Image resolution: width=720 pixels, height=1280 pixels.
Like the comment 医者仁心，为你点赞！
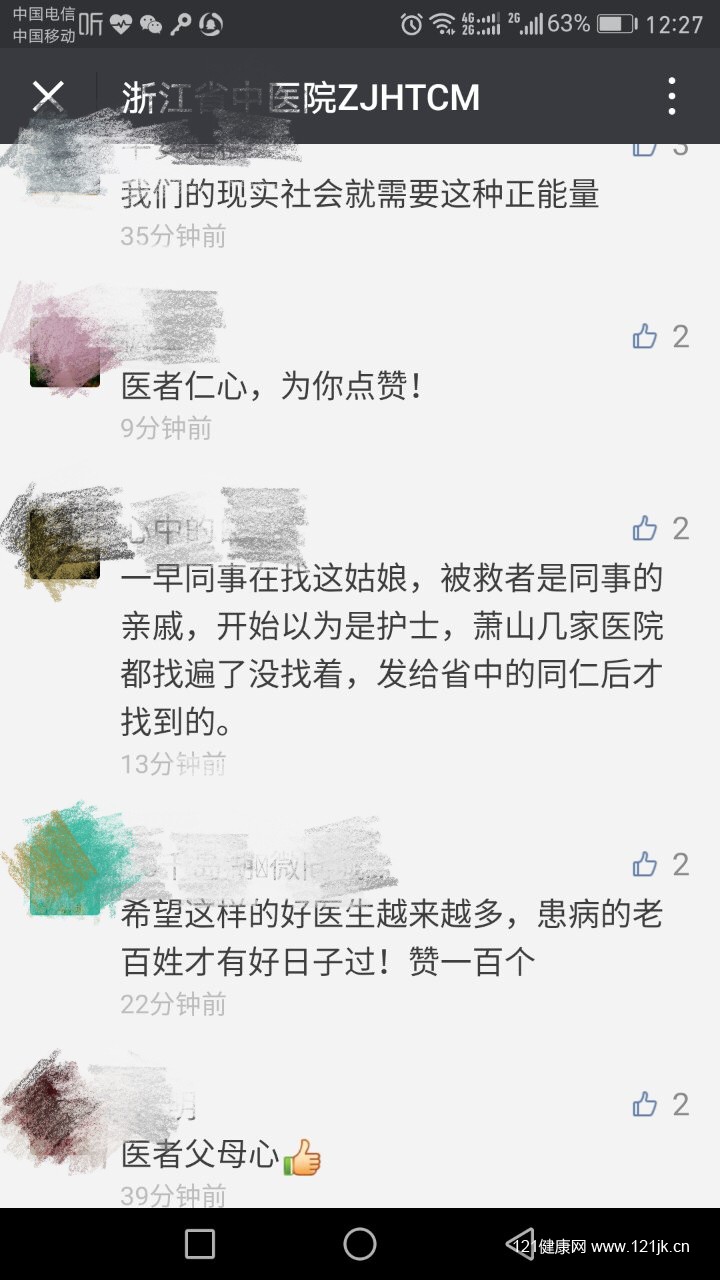(645, 337)
